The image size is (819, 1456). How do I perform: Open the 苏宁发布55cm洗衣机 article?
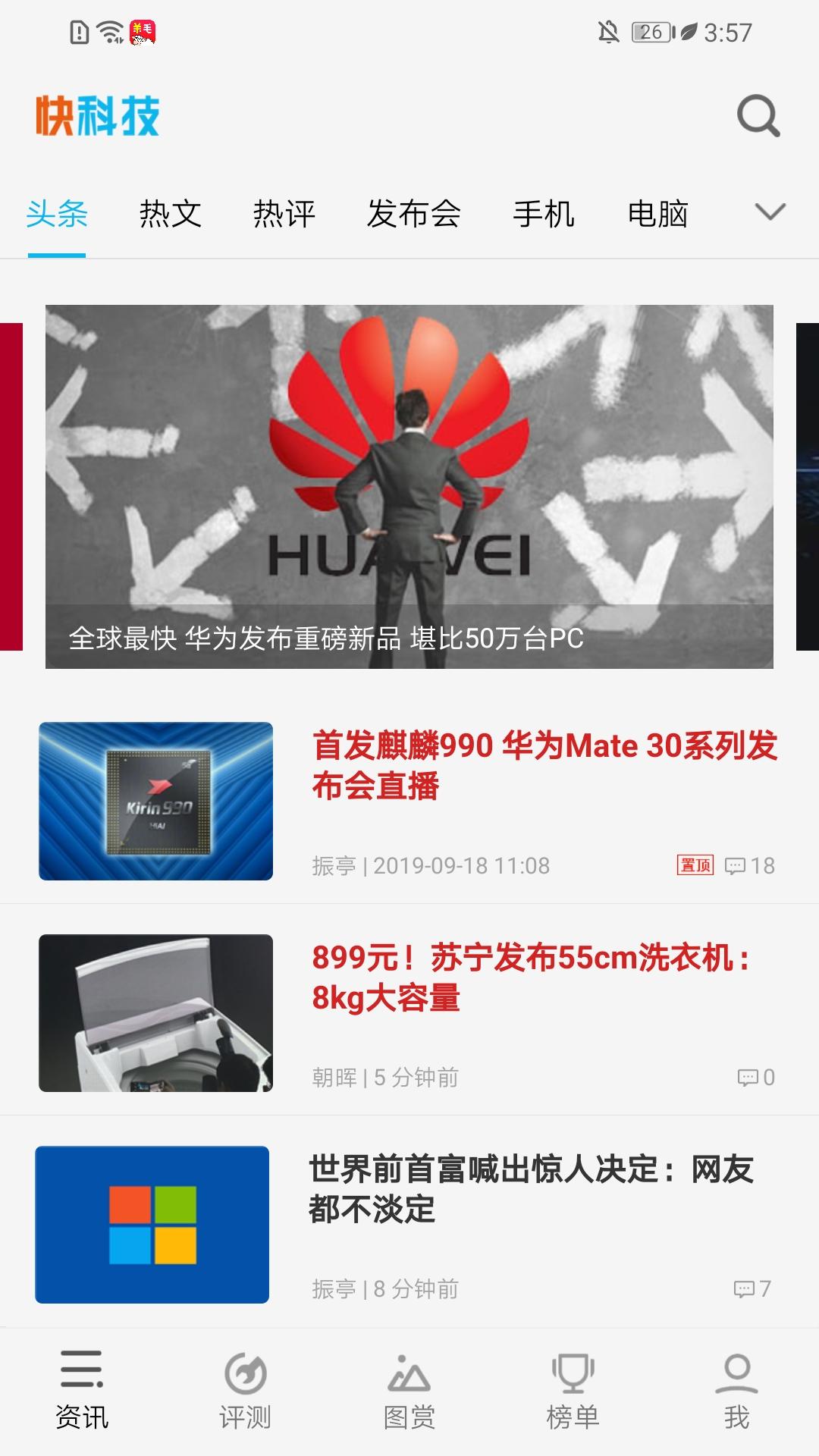click(531, 977)
